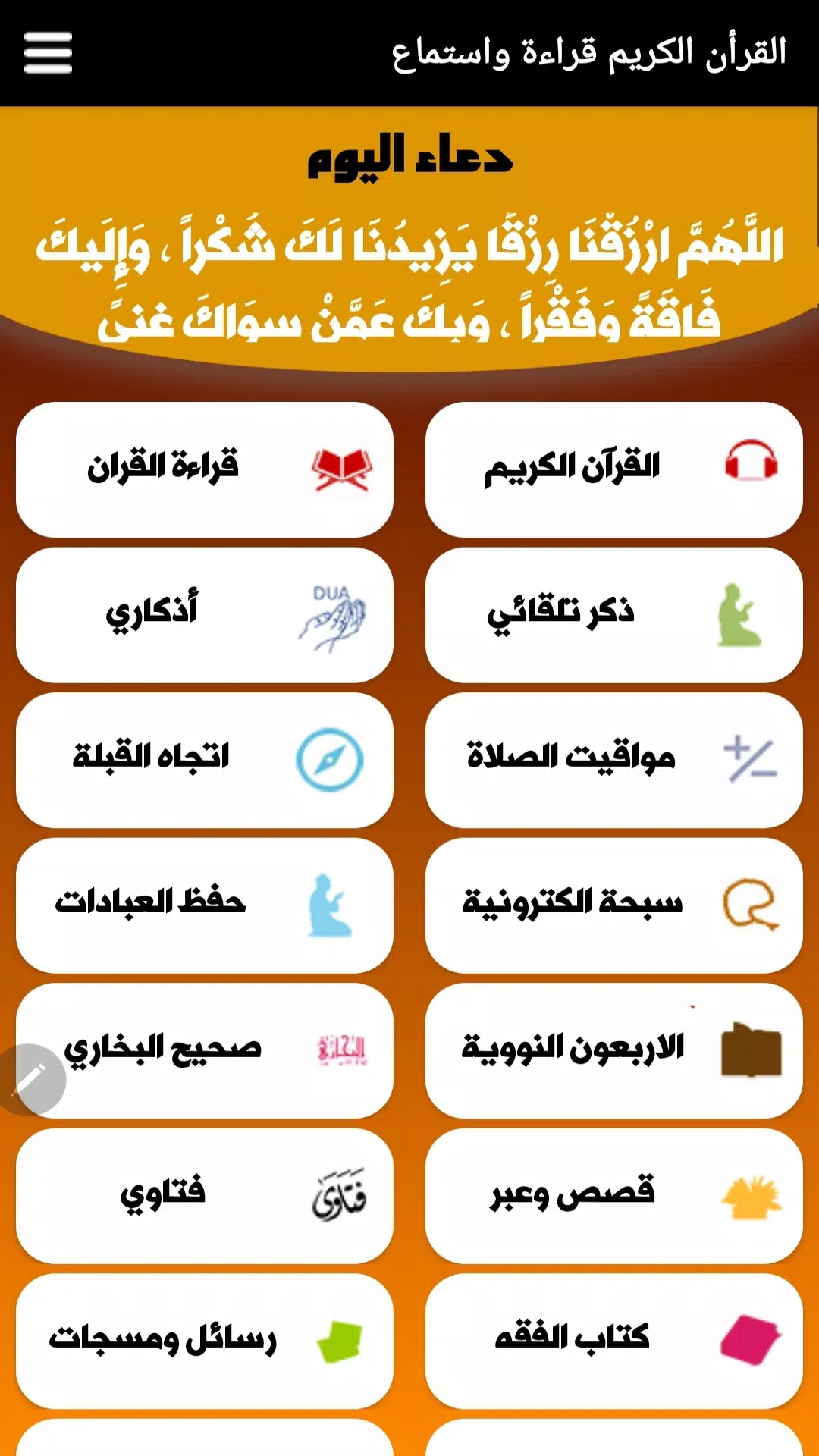Open كتاب الفقه

coord(614,1341)
